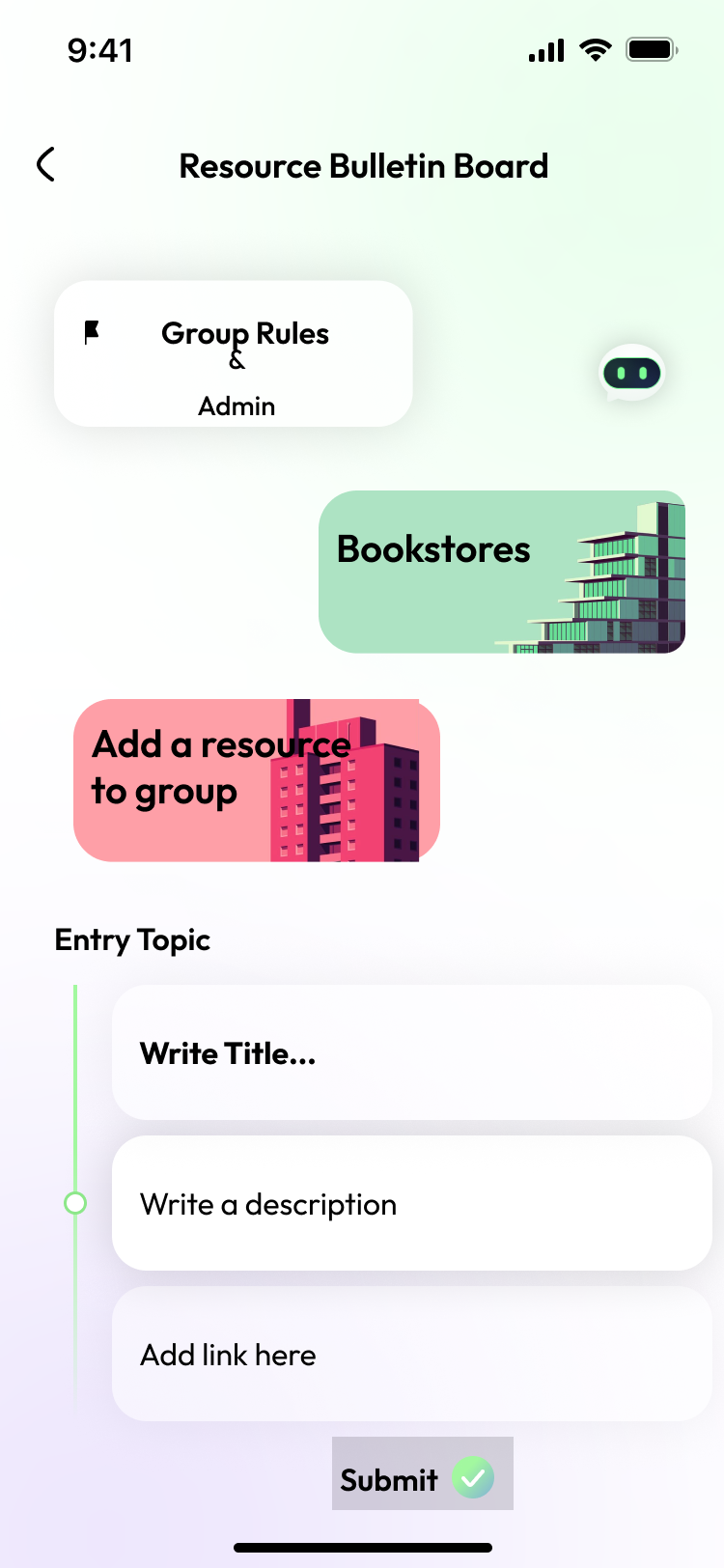Enter the Add link here field
The height and width of the screenshot is (1568, 724).
411,1354
